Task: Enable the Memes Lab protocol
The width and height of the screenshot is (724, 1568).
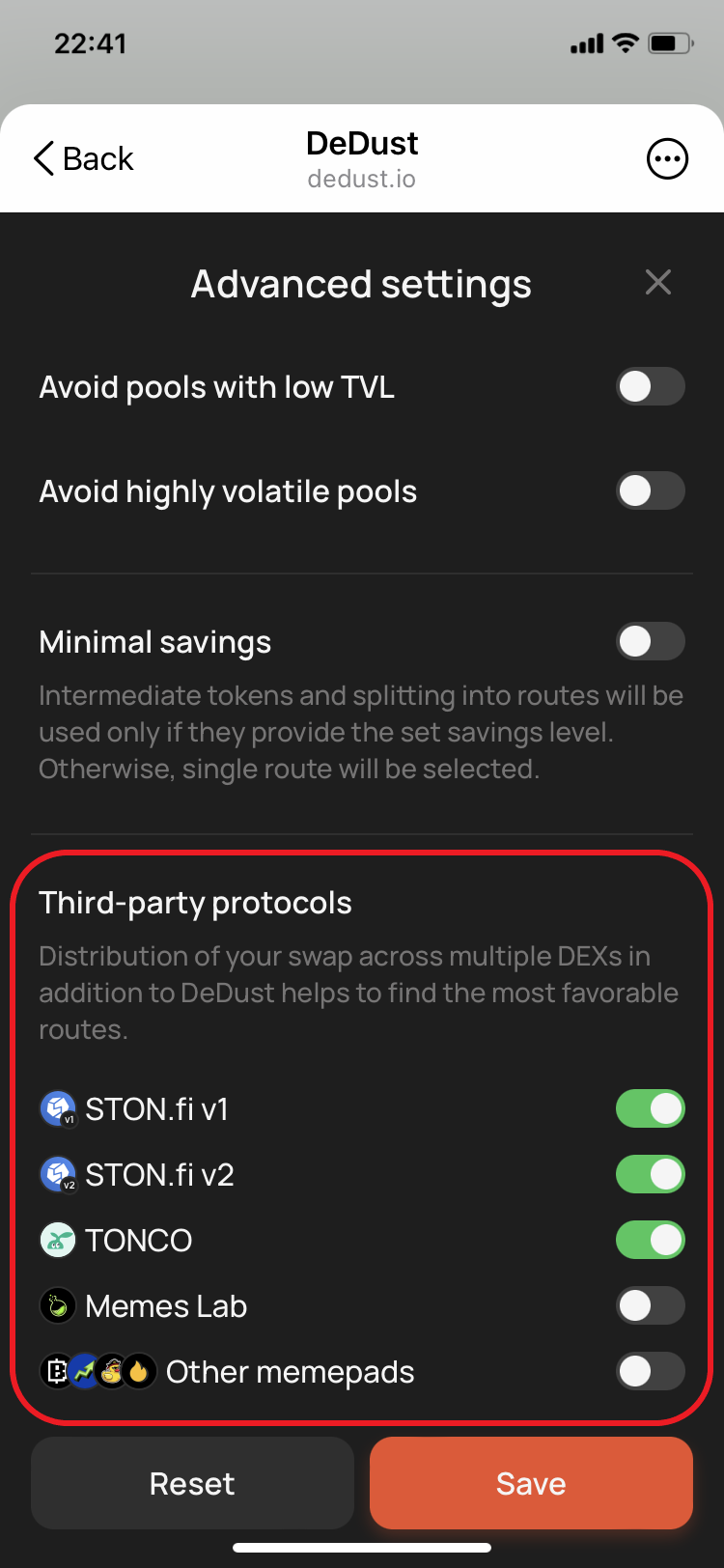Action: (x=650, y=1306)
